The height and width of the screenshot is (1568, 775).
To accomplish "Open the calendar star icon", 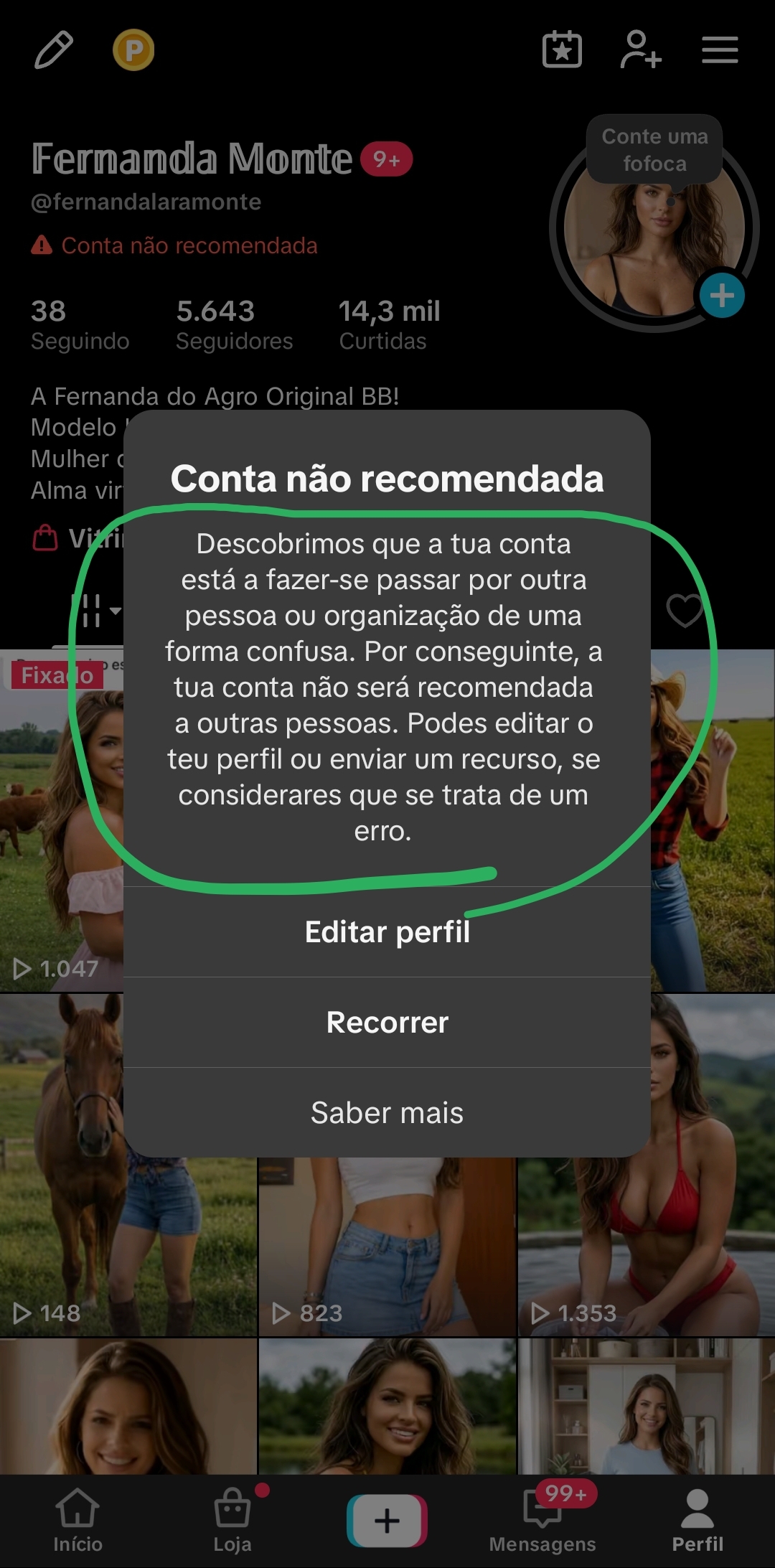I will [x=562, y=50].
